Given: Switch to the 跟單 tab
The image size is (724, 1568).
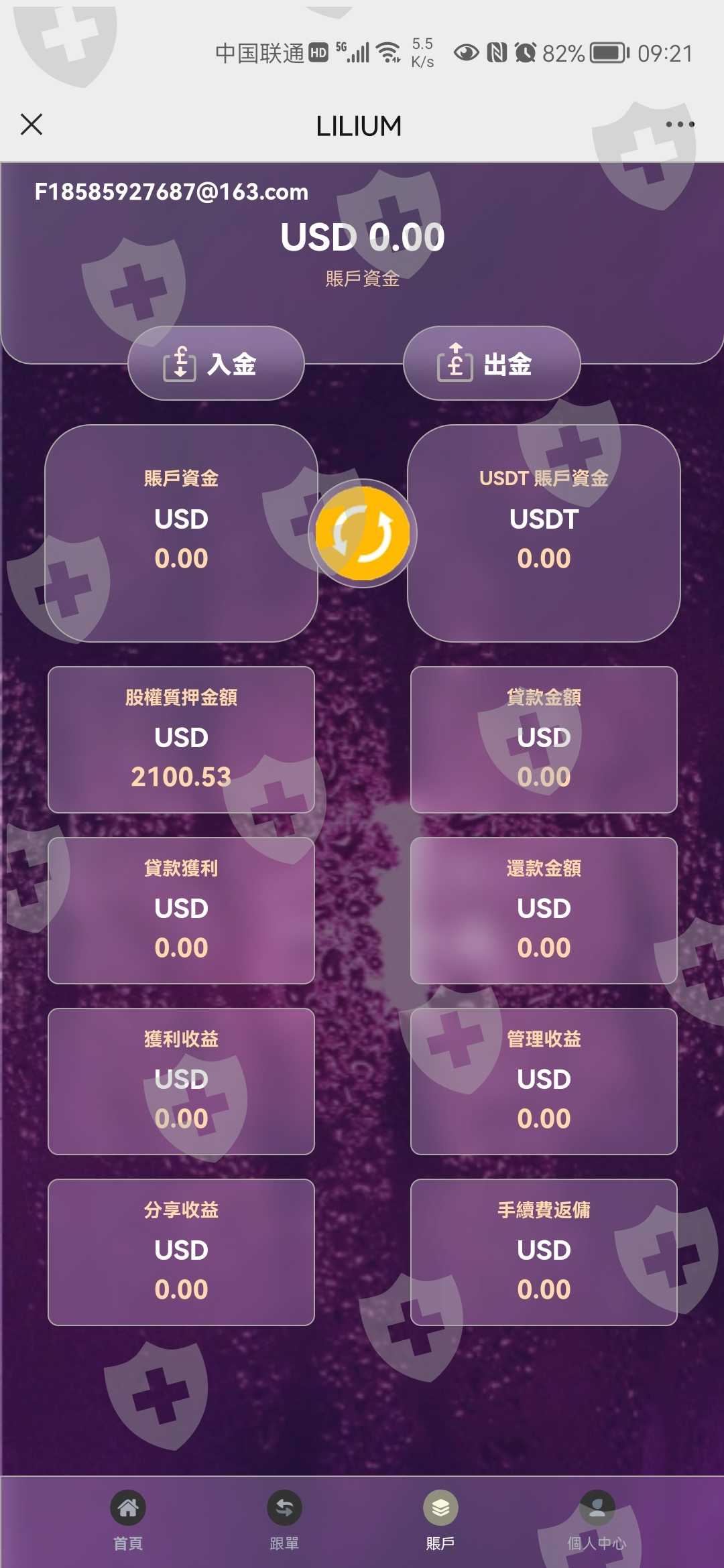Looking at the screenshot, I should 284,1520.
